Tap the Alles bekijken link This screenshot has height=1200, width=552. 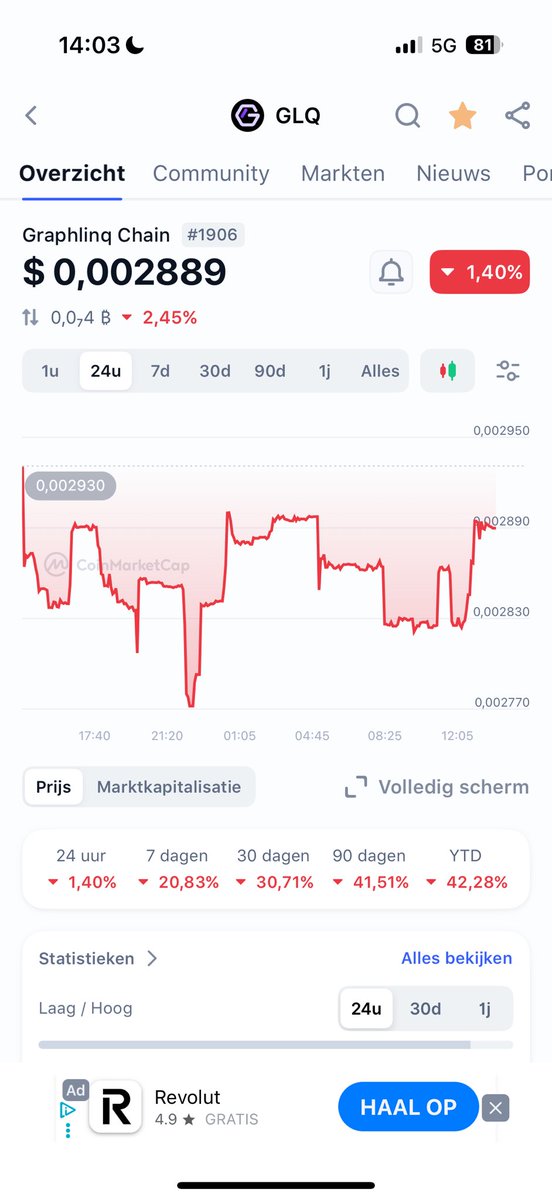pyautogui.click(x=456, y=958)
